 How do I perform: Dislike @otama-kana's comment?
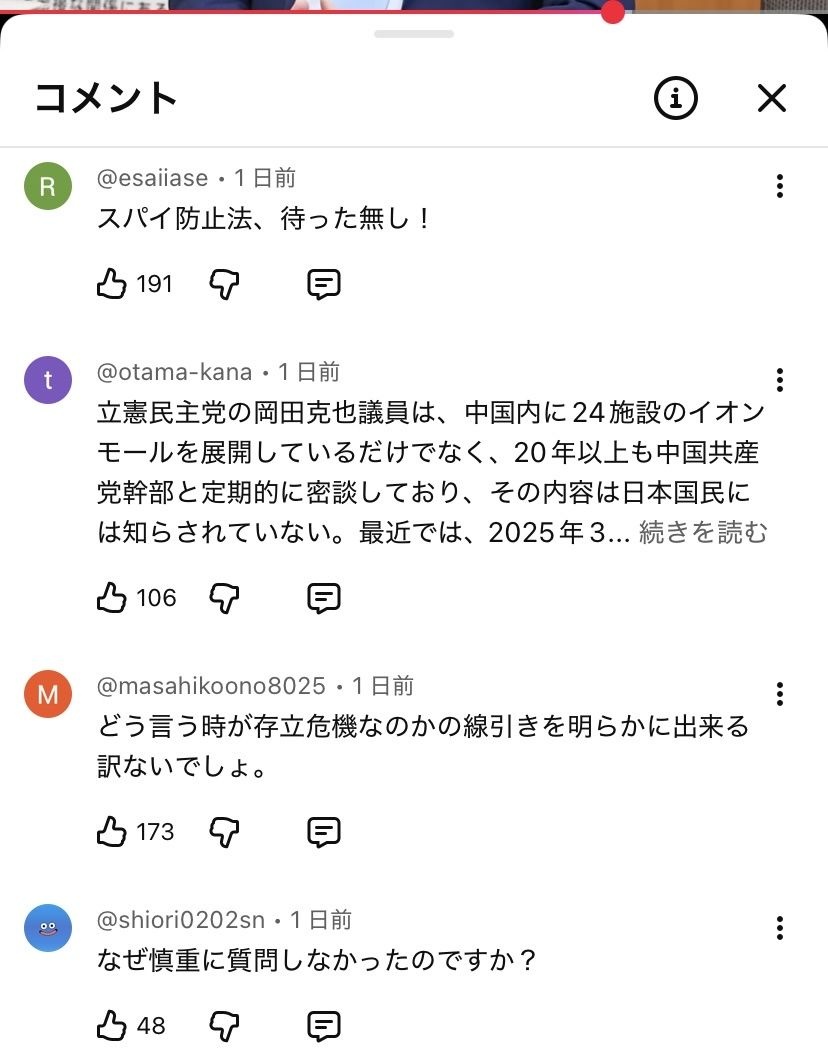point(225,598)
